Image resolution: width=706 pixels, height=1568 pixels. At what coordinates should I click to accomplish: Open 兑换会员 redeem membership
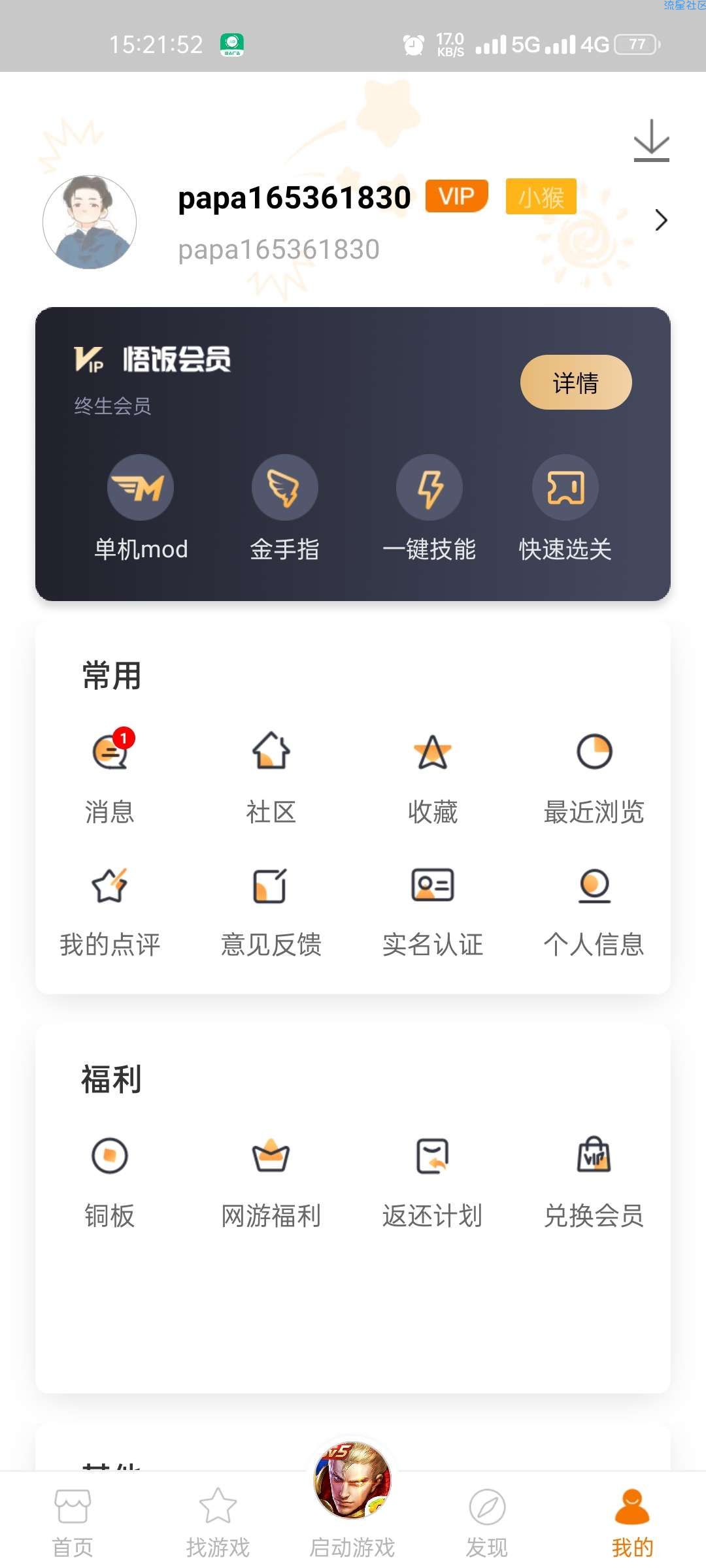pos(594,1183)
